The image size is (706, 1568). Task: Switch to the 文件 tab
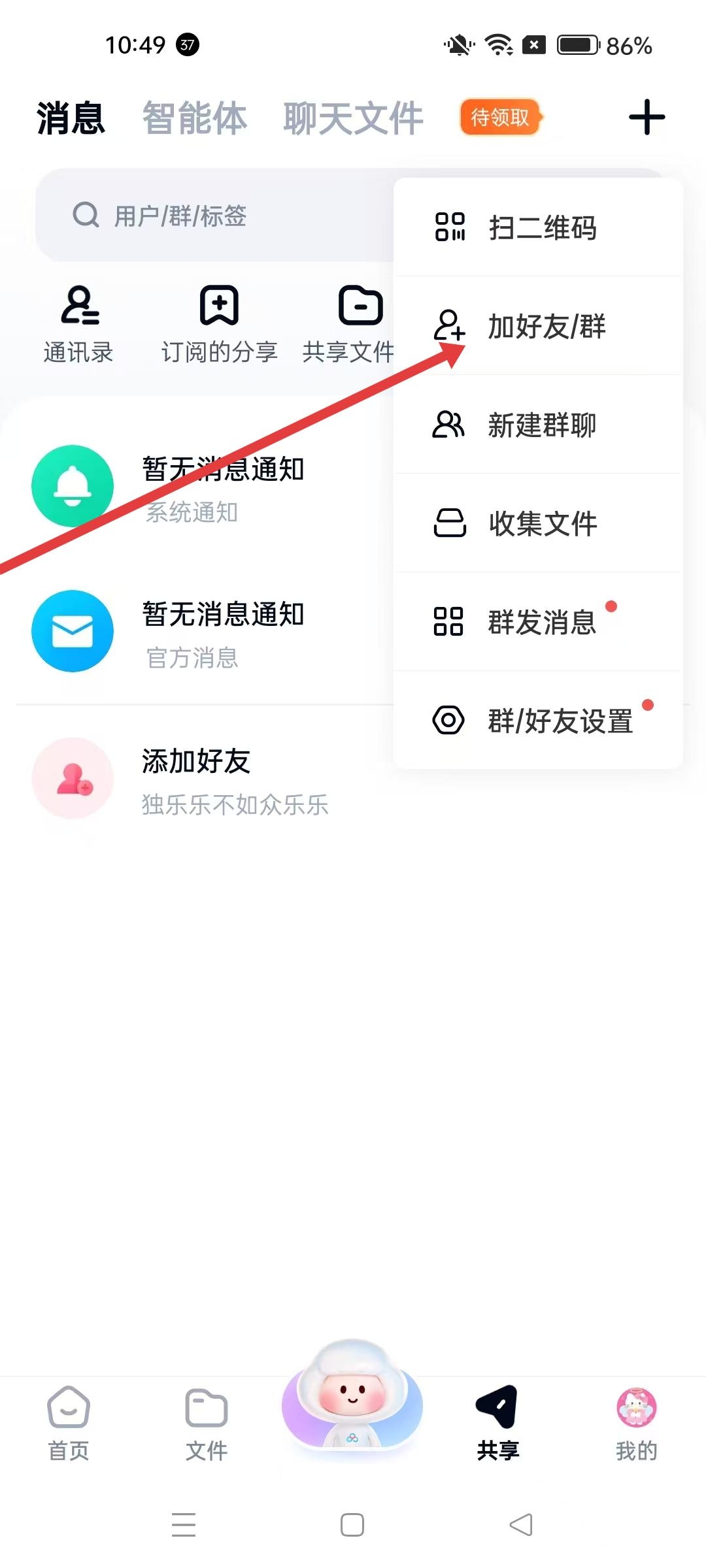coord(206,1423)
